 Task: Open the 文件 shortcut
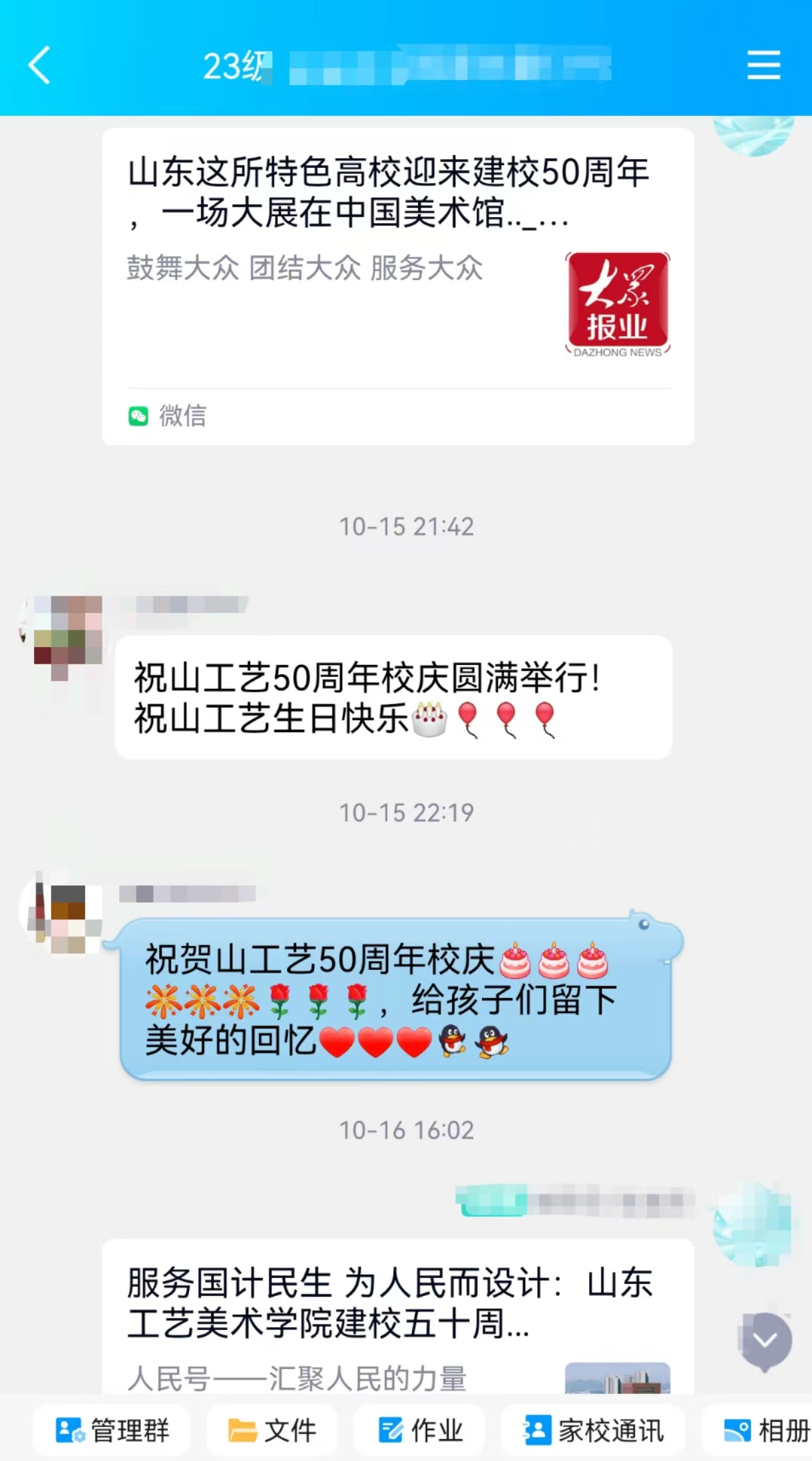pos(272,1430)
